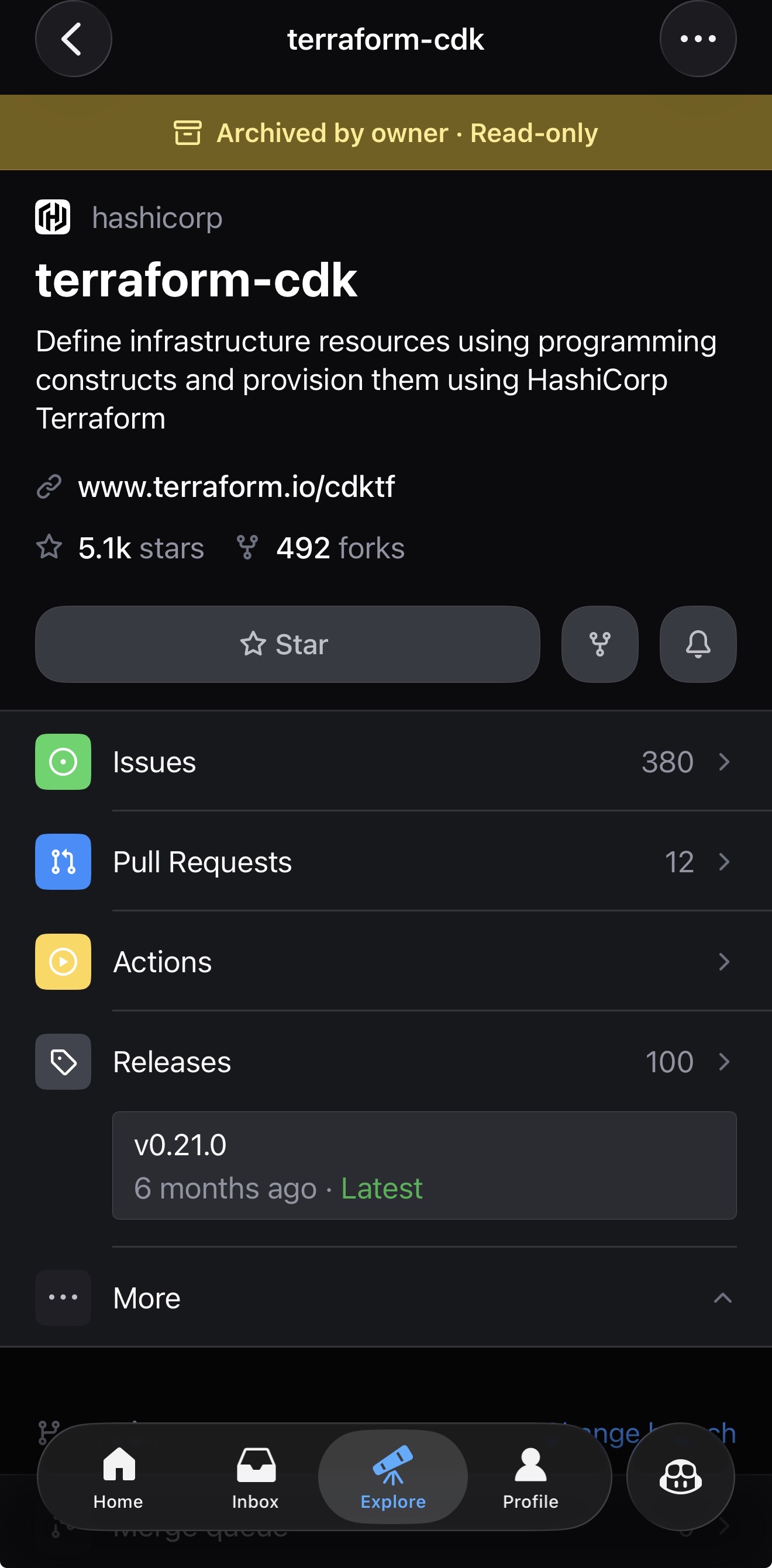Open the www.terraform.io/cdktf link
The height and width of the screenshot is (1568, 772).
click(x=236, y=487)
